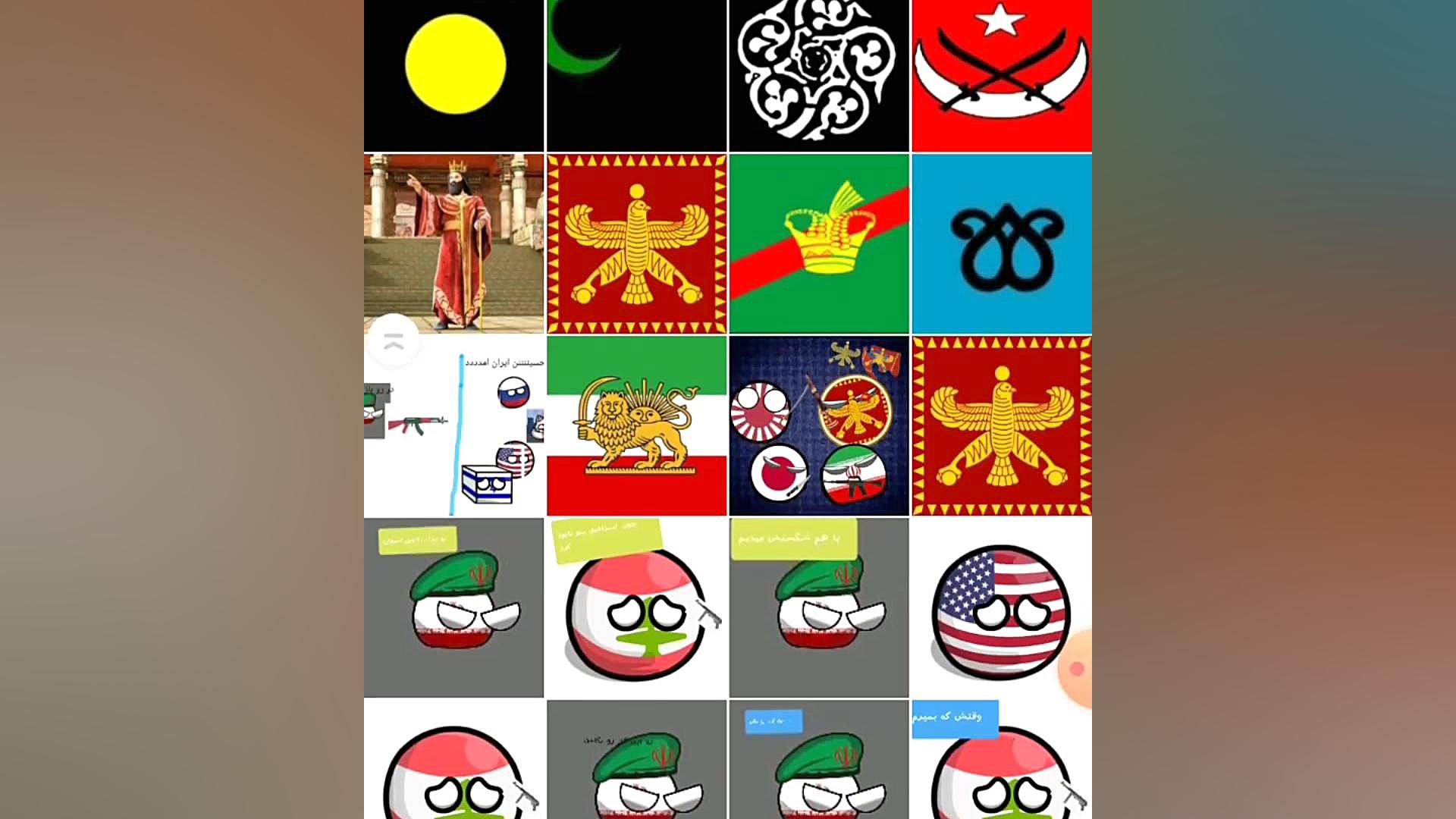This screenshot has height=819, width=1456.
Task: Open blue flag with black emblem
Action: (1001, 243)
